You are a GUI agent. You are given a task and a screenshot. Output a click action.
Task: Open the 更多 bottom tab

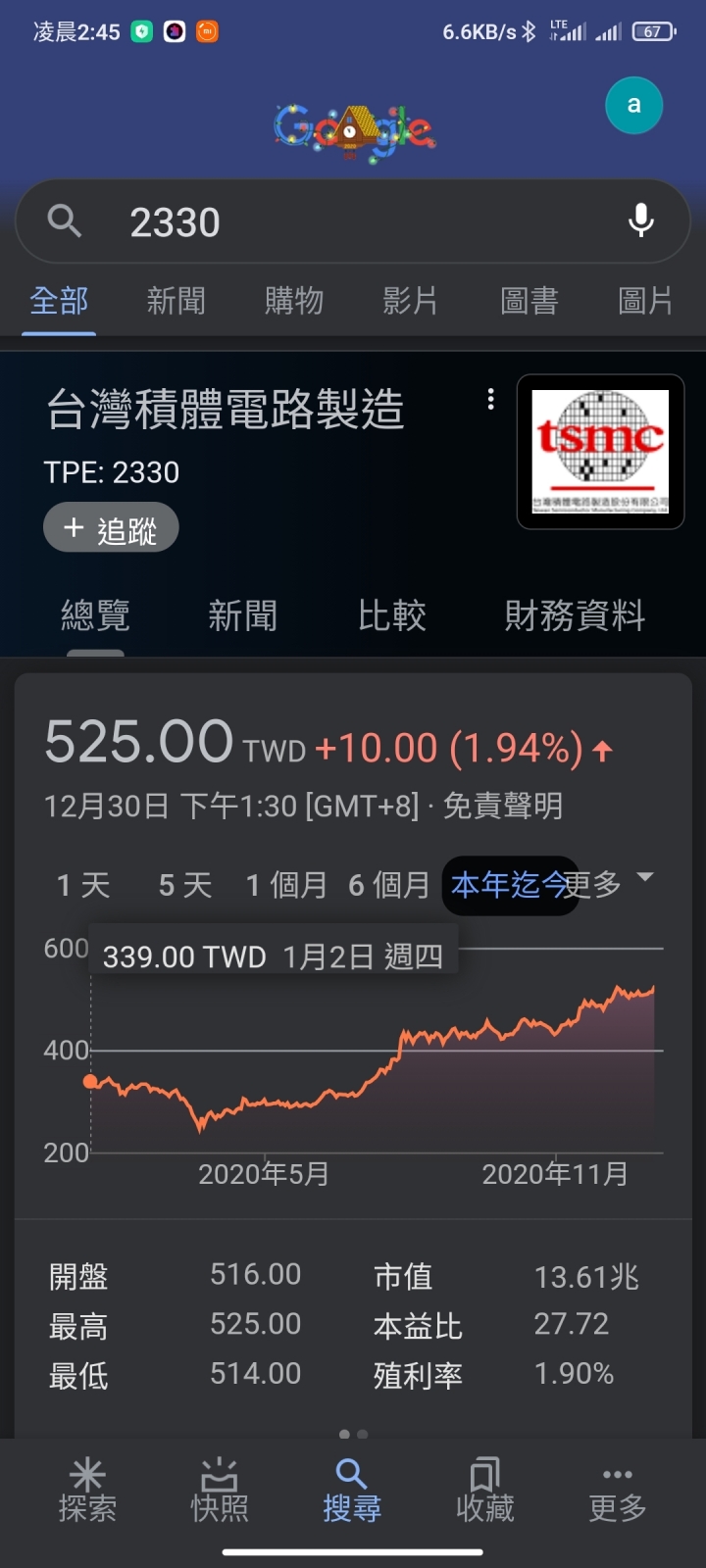617,1492
